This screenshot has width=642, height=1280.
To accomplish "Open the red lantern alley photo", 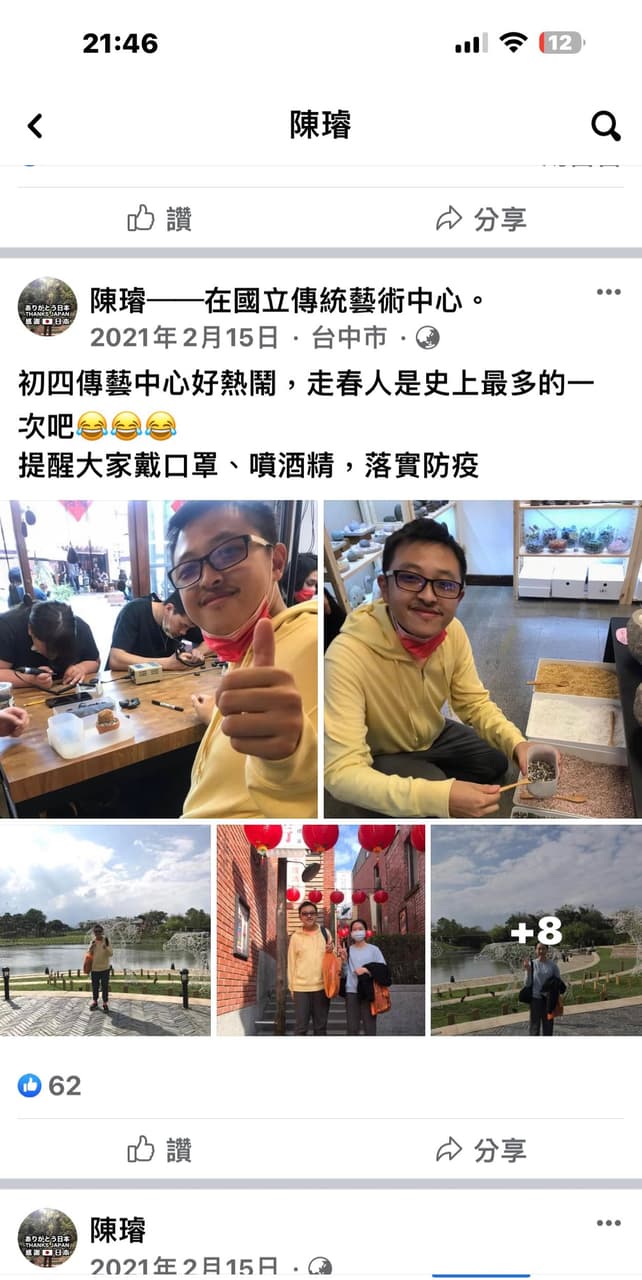I will [x=321, y=930].
